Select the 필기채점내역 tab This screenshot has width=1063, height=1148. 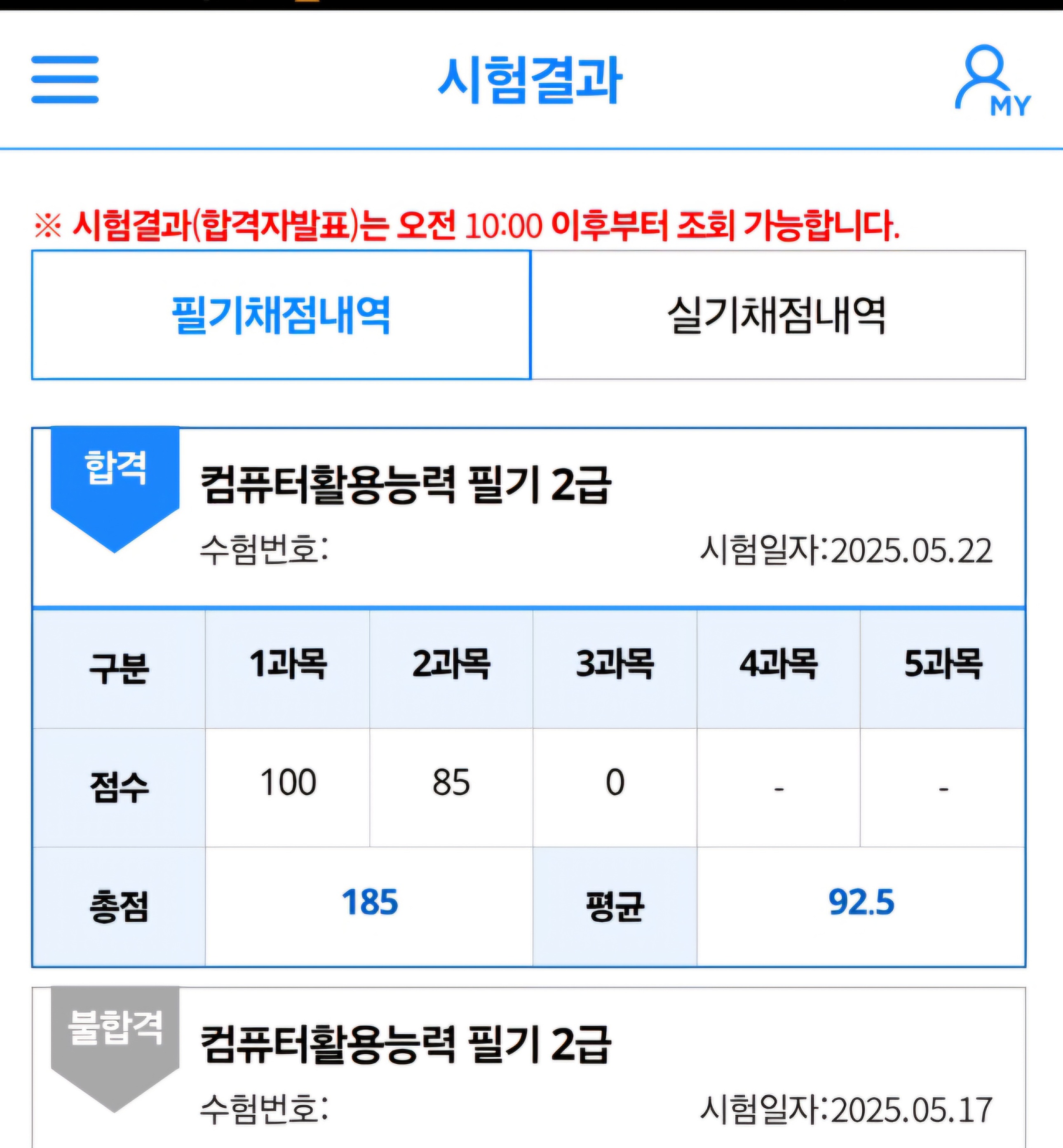(x=281, y=315)
